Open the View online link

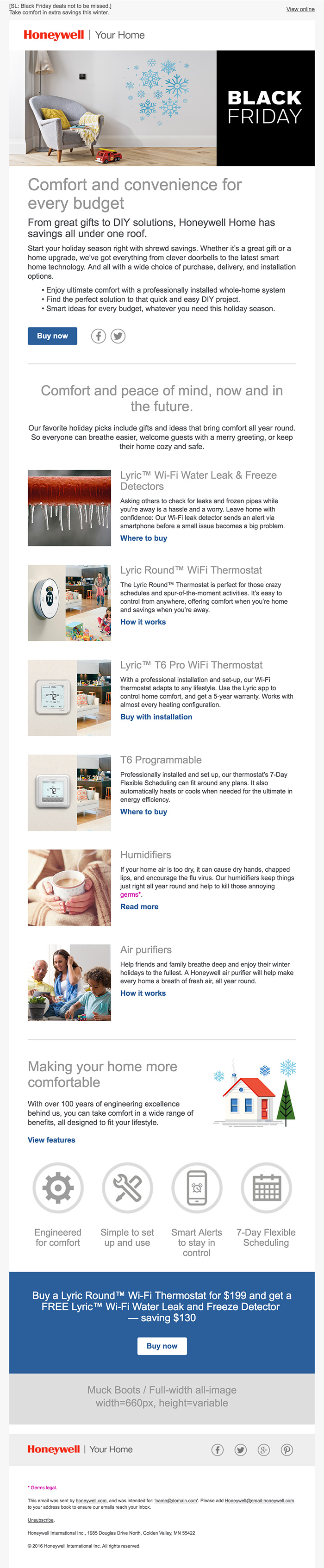(300, 9)
